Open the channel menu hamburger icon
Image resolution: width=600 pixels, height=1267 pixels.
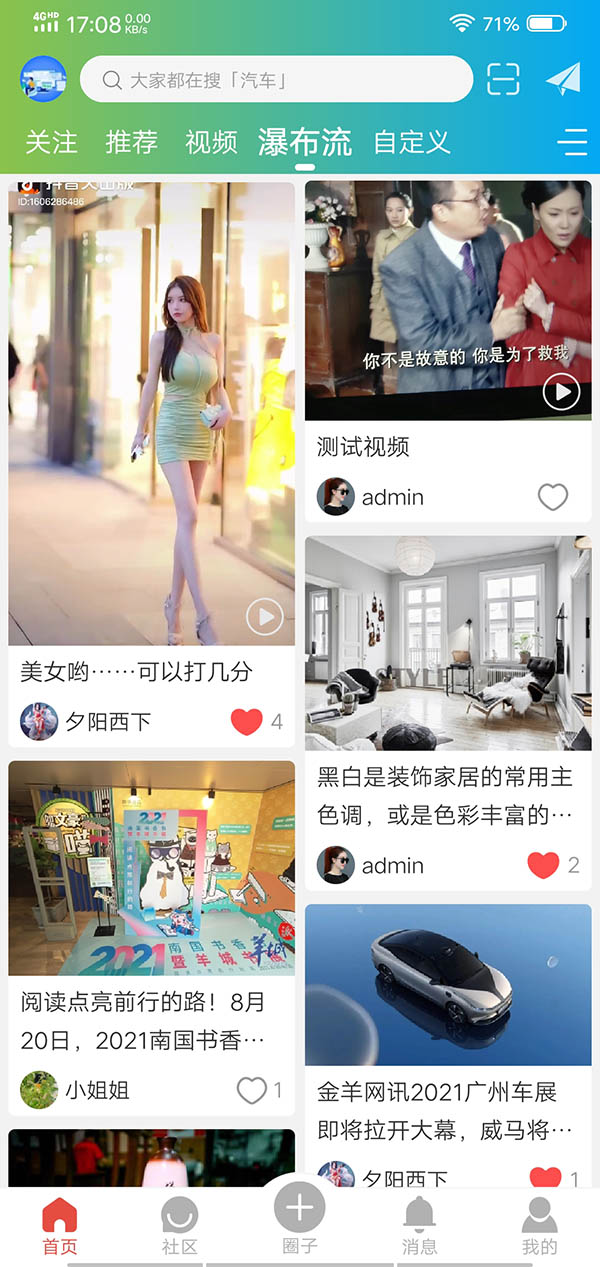pyautogui.click(x=572, y=142)
